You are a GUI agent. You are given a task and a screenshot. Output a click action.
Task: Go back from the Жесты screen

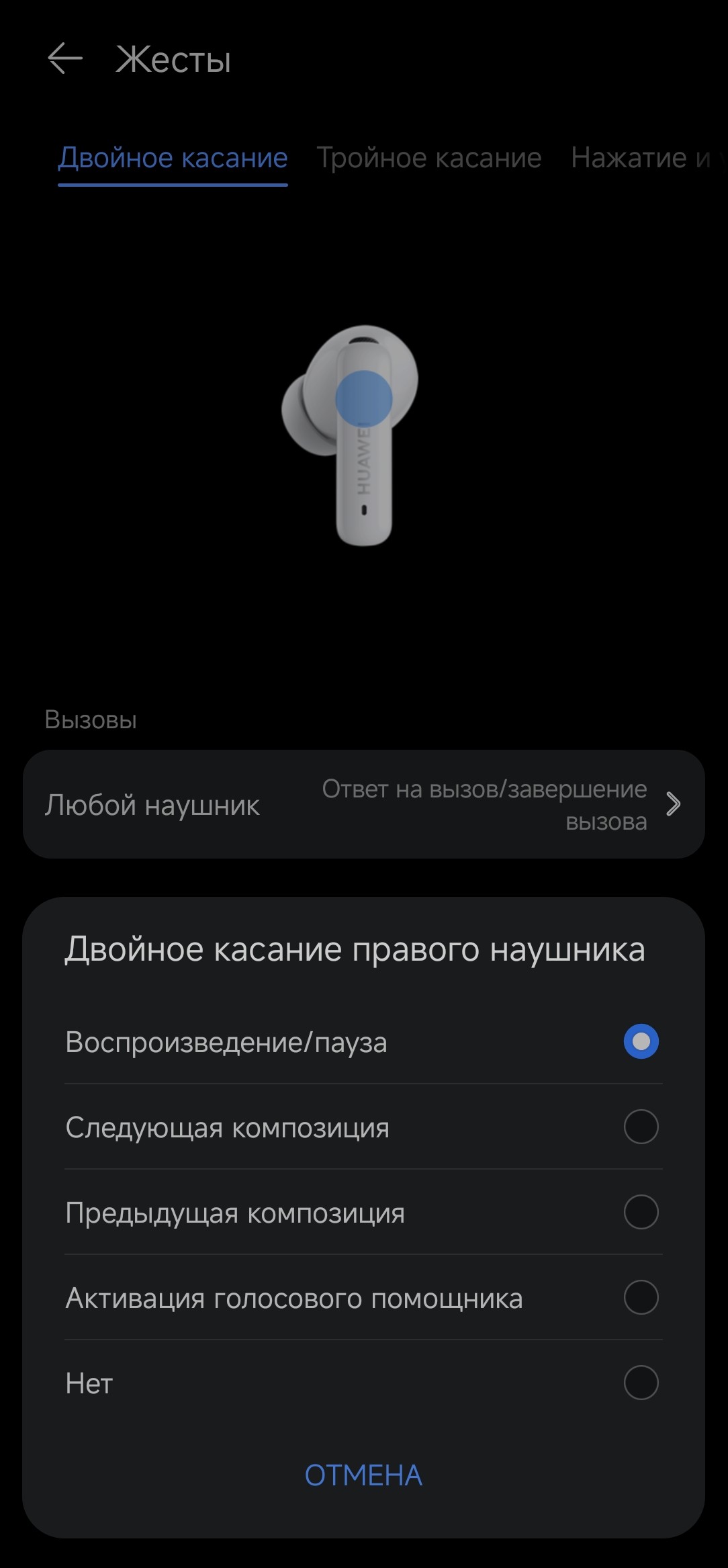click(65, 59)
